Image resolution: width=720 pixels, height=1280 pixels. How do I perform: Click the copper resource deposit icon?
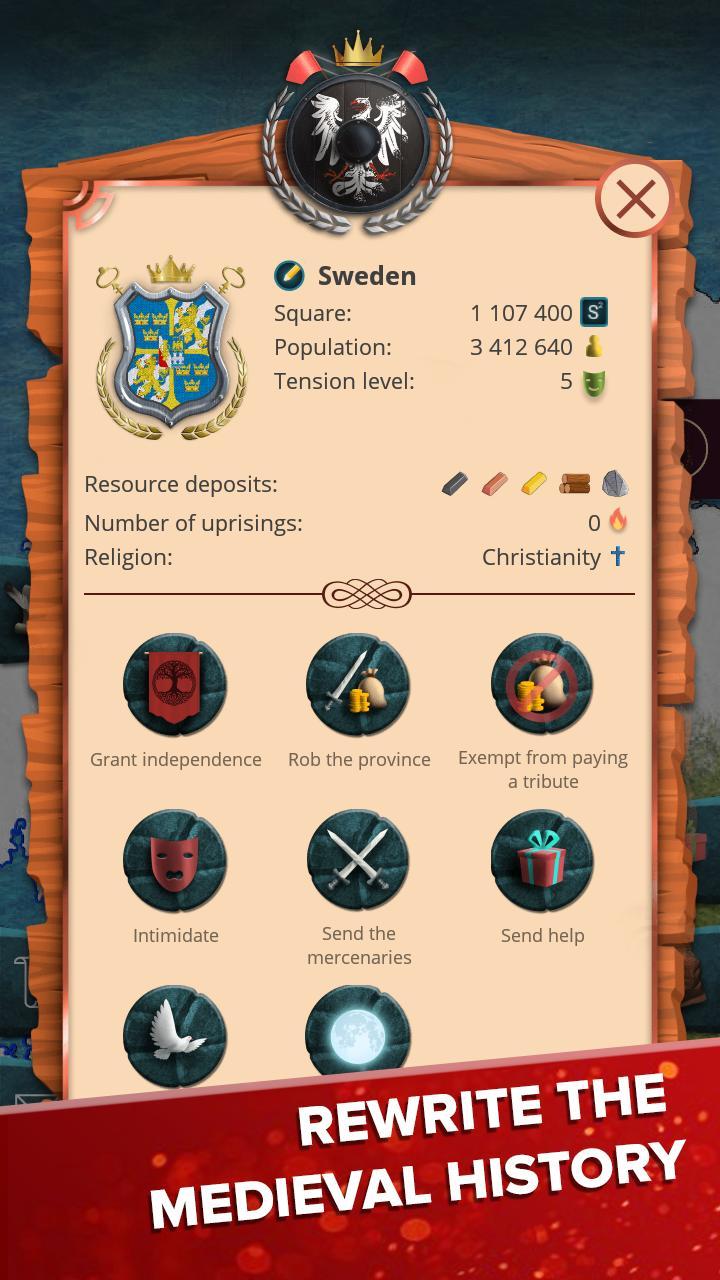point(494,483)
